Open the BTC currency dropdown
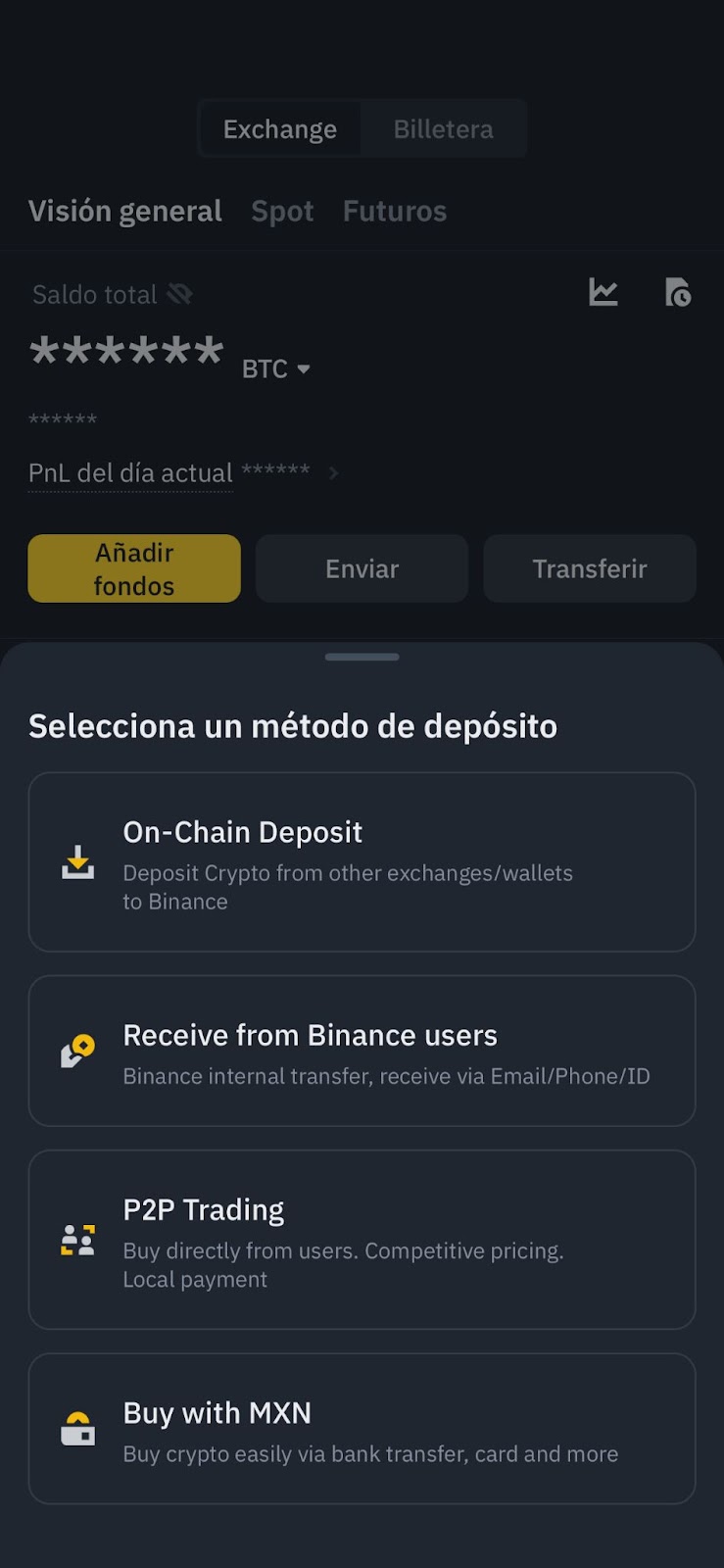Screen dimensions: 724x1568 (x=276, y=368)
